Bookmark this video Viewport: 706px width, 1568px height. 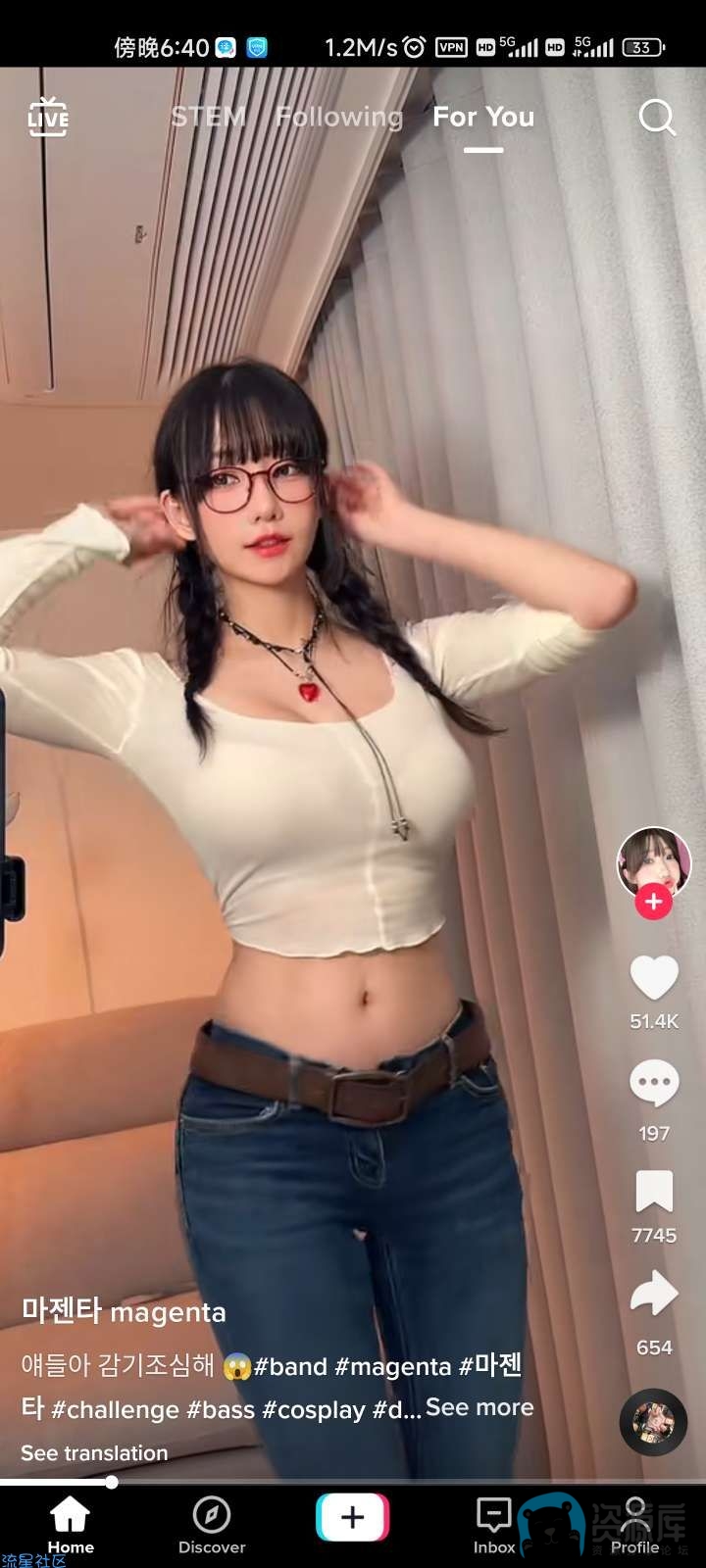pos(654,1191)
